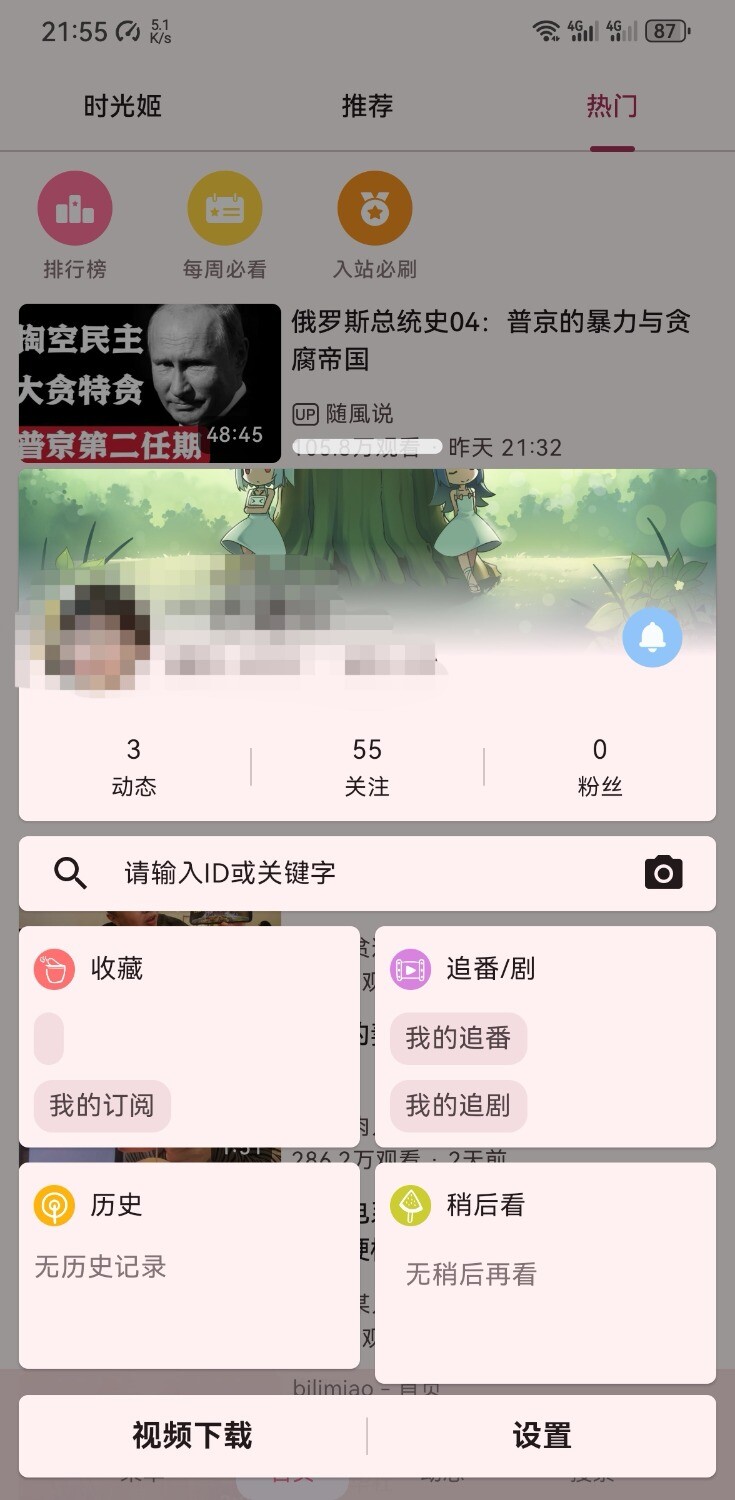Open 入站必刷
735x1500 pixels.
coord(375,226)
